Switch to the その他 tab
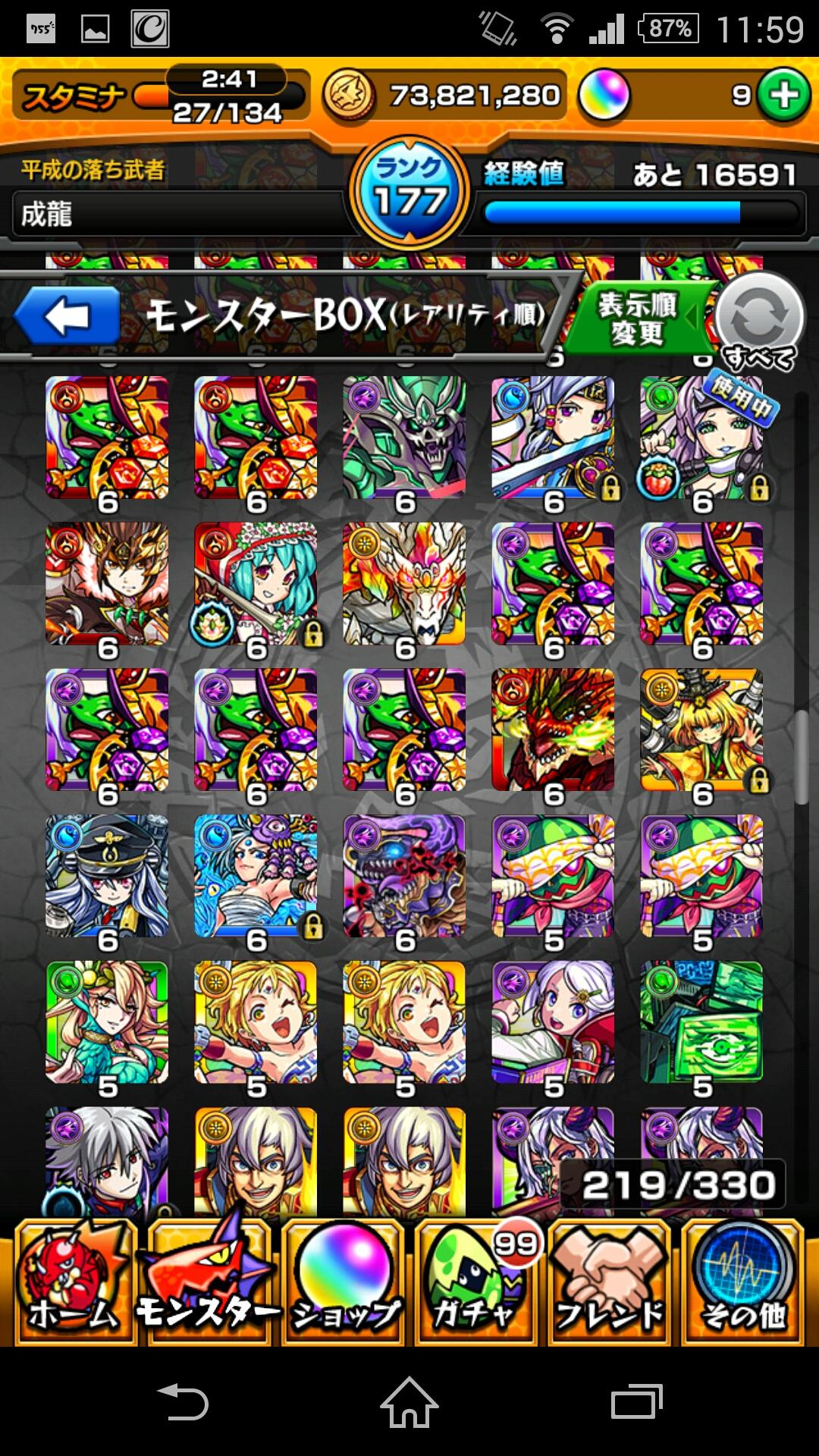 (x=743, y=1283)
